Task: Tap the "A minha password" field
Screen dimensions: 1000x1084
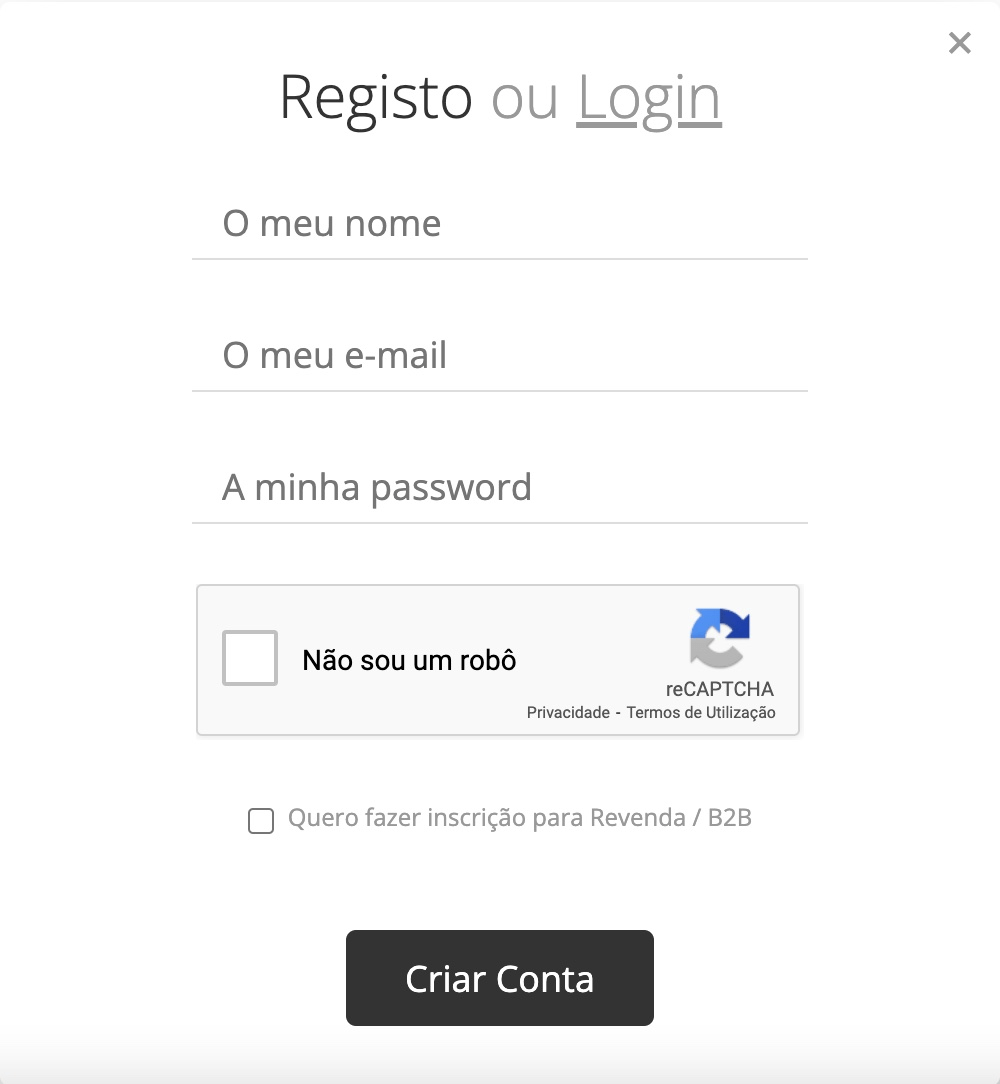Action: point(499,488)
